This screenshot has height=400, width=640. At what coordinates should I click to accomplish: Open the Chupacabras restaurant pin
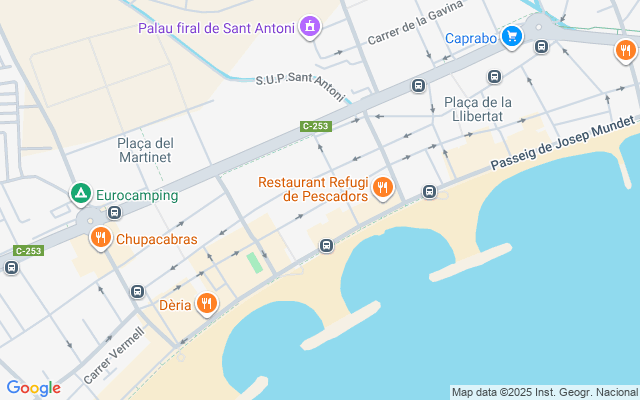pyautogui.click(x=100, y=237)
